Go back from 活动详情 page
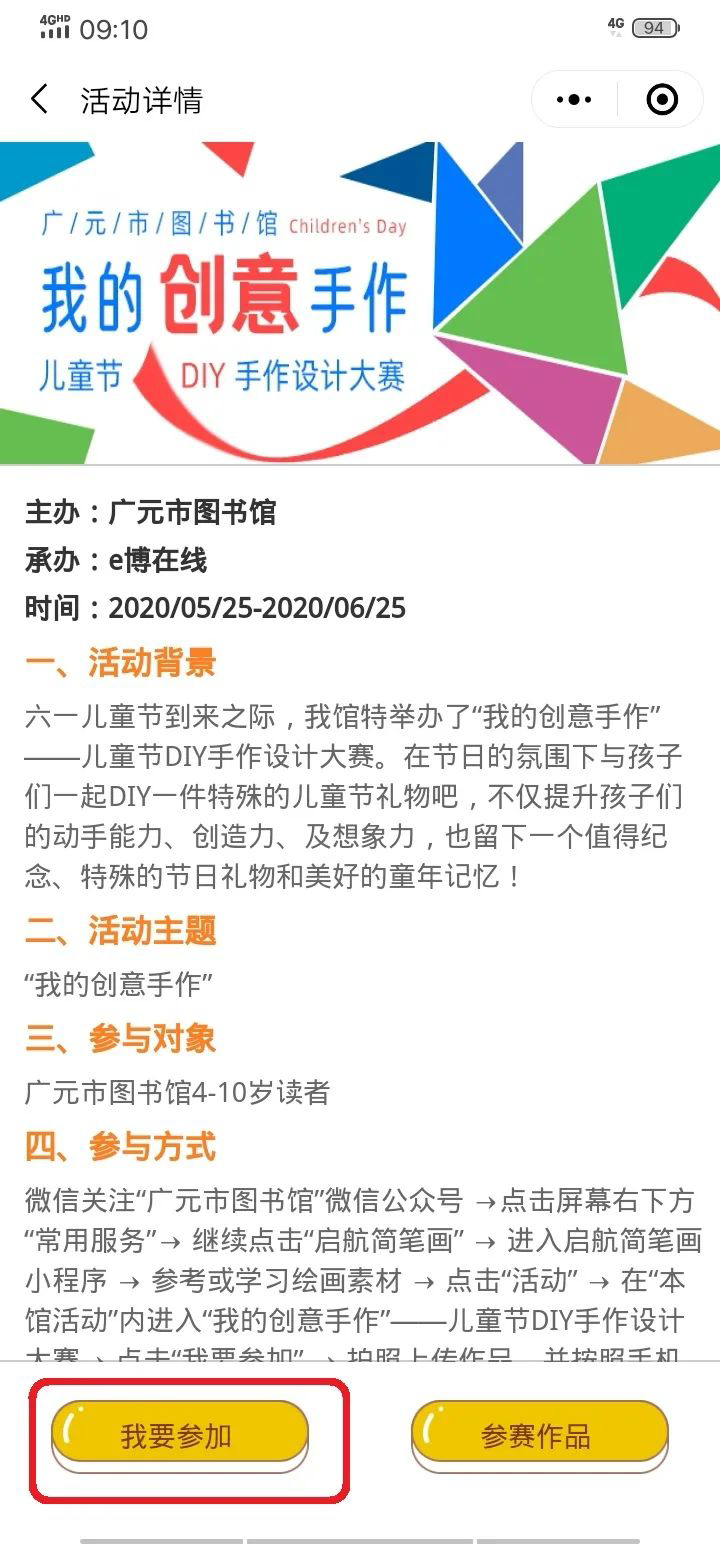 40,100
